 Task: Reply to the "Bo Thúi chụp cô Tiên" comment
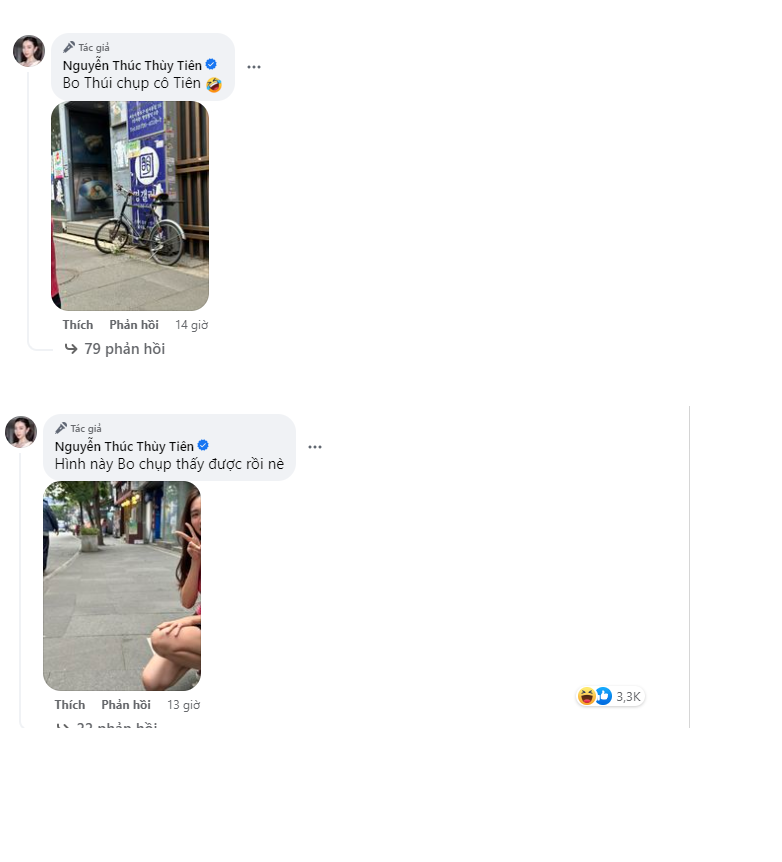point(134,325)
